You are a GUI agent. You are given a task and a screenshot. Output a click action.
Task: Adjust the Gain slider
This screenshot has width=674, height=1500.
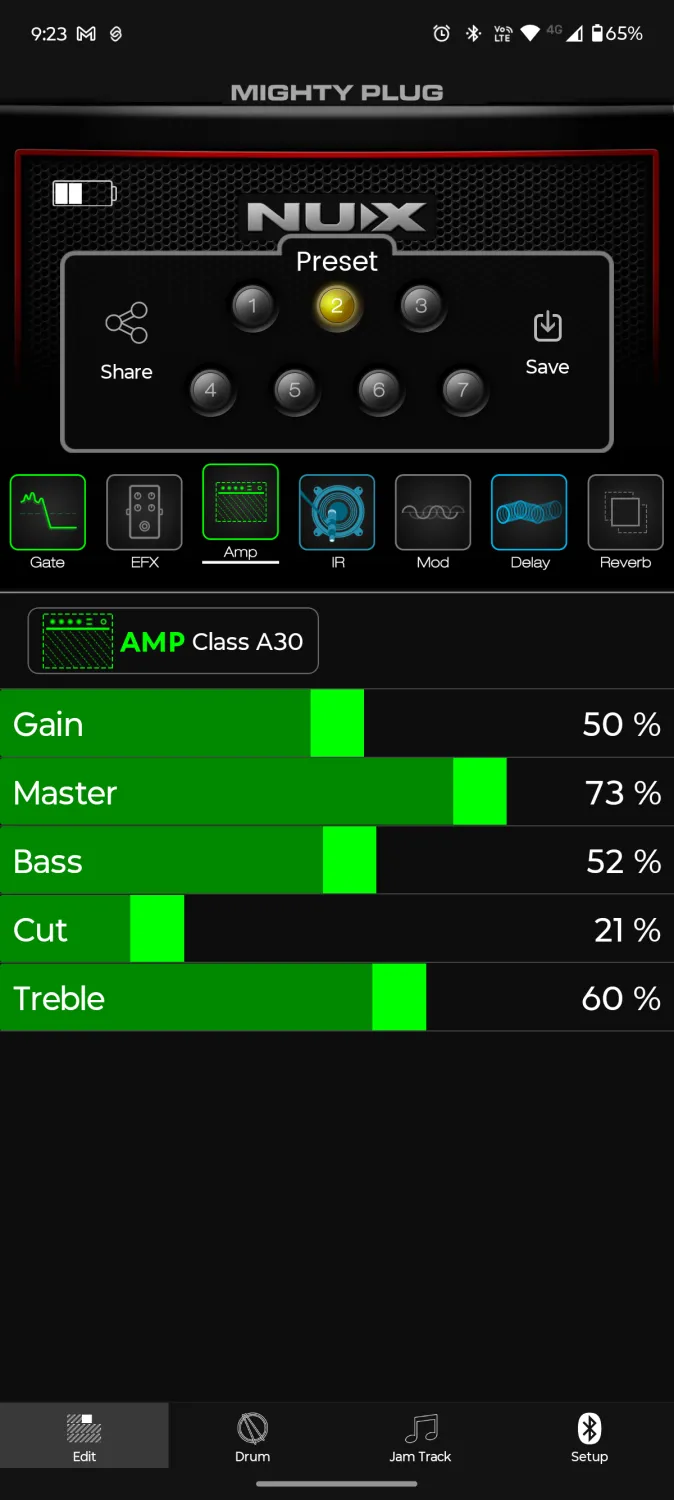tap(337, 723)
